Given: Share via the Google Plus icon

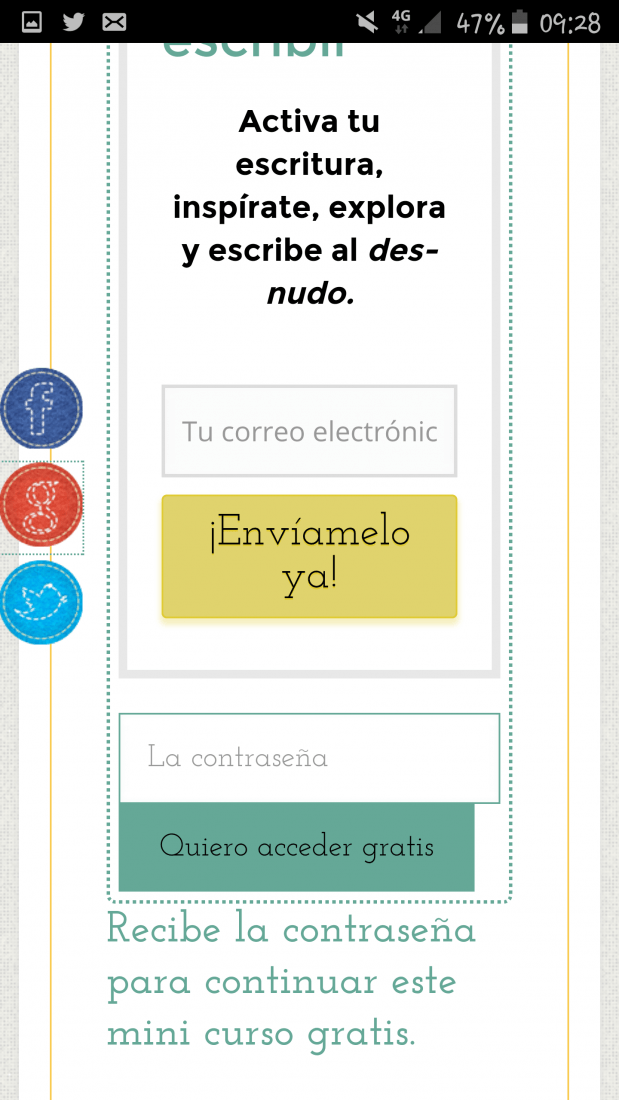Looking at the screenshot, I should click(x=41, y=505).
